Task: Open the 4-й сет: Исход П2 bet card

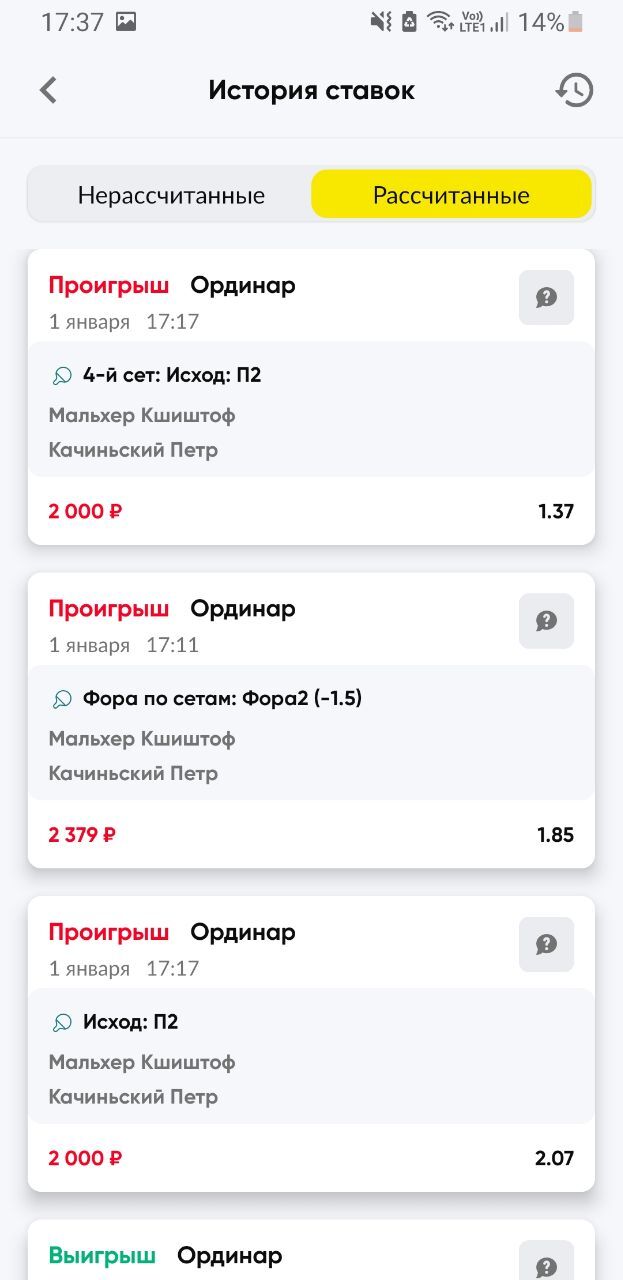Action: 311,397
